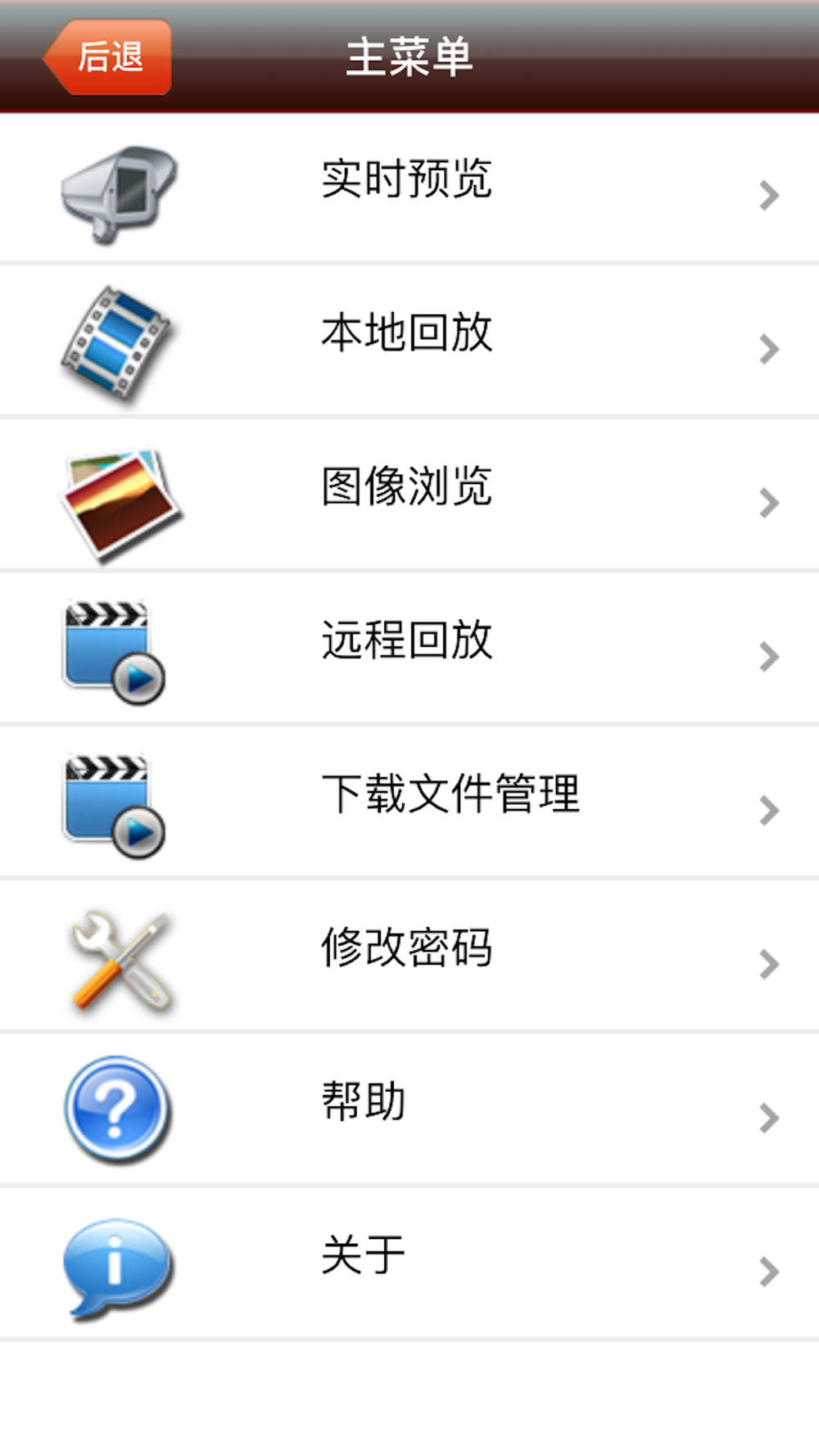The height and width of the screenshot is (1456, 819).
Task: Tap the 后退 back button
Action: 107,57
